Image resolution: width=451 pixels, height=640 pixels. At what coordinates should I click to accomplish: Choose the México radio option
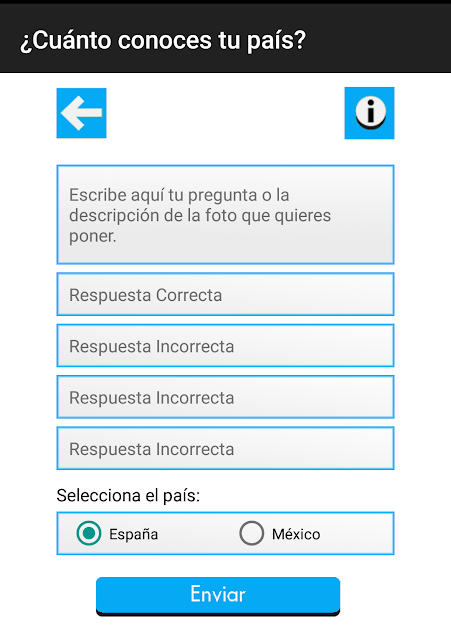[280, 533]
